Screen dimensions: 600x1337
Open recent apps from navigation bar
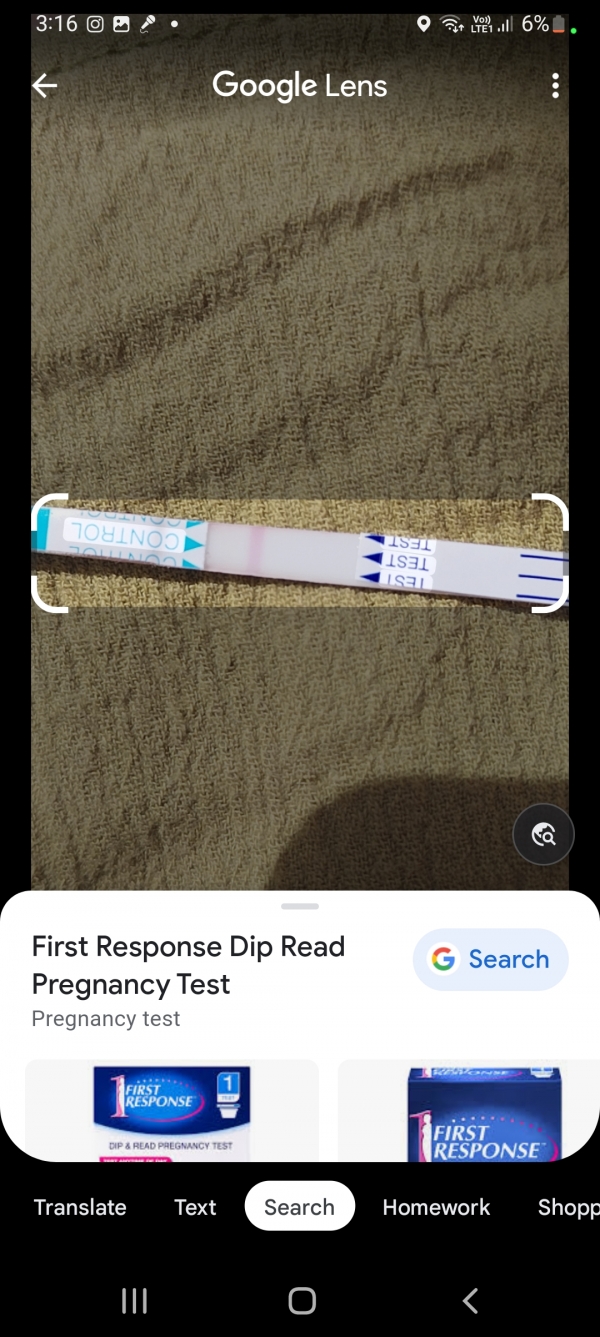pos(134,1300)
